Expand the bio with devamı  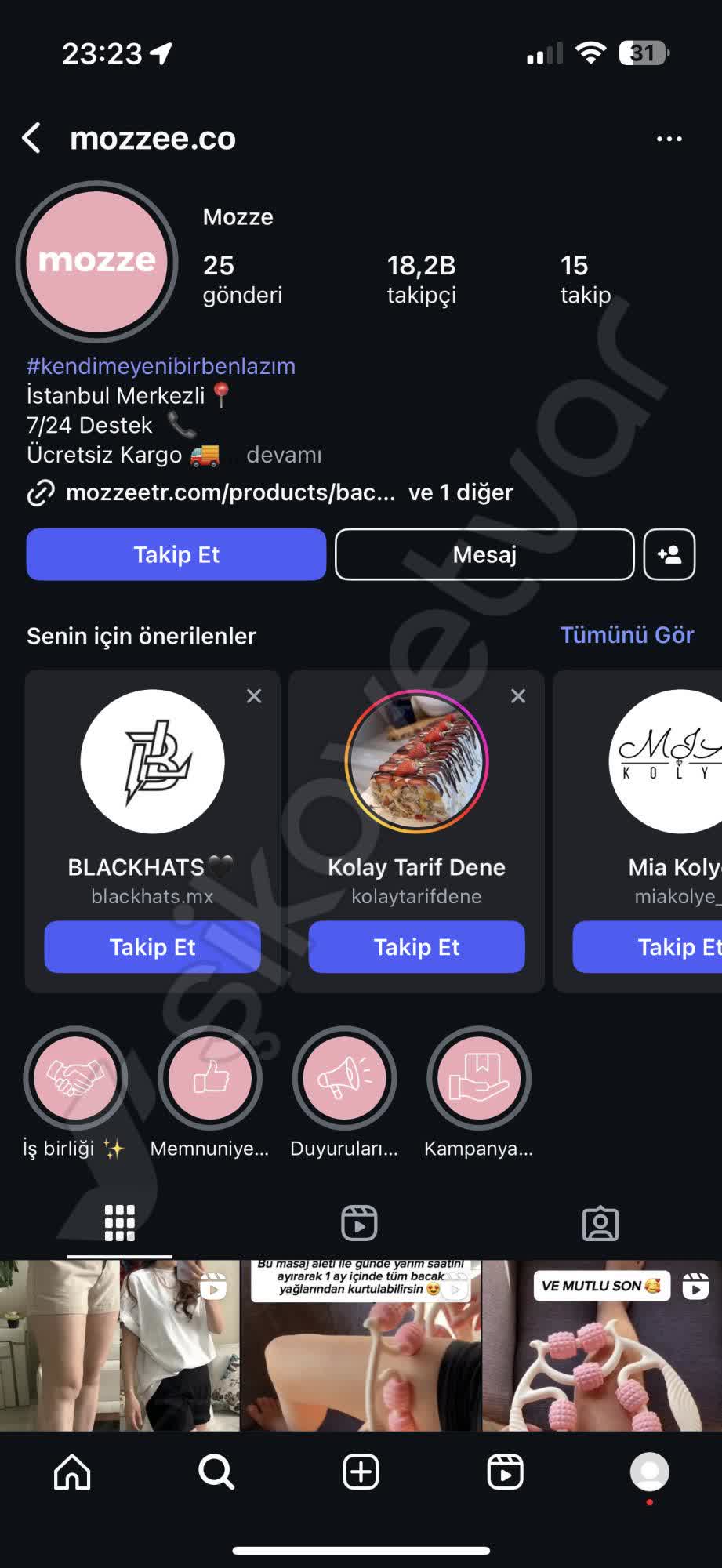pyautogui.click(x=284, y=455)
